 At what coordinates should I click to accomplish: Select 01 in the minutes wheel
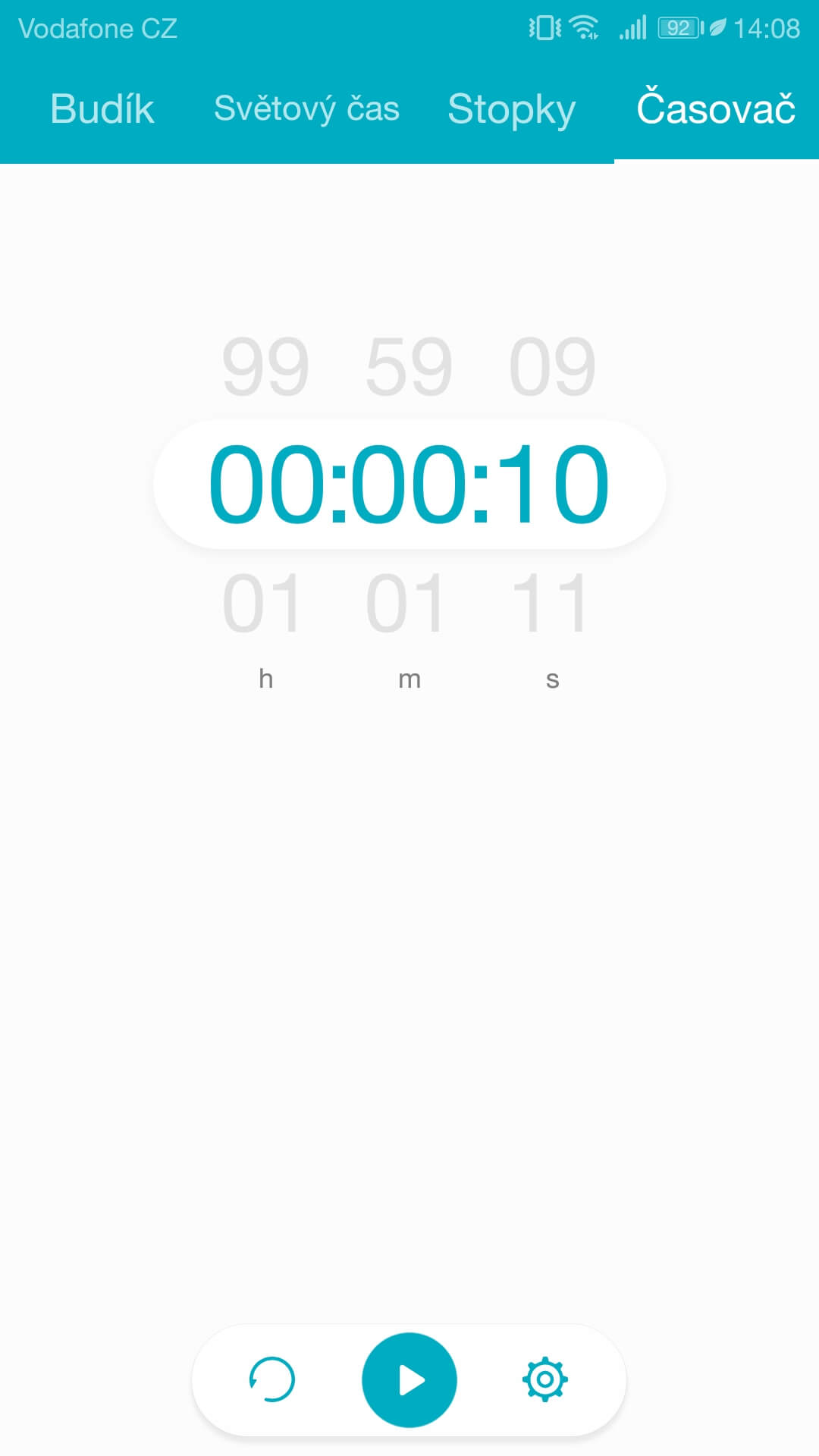(406, 603)
